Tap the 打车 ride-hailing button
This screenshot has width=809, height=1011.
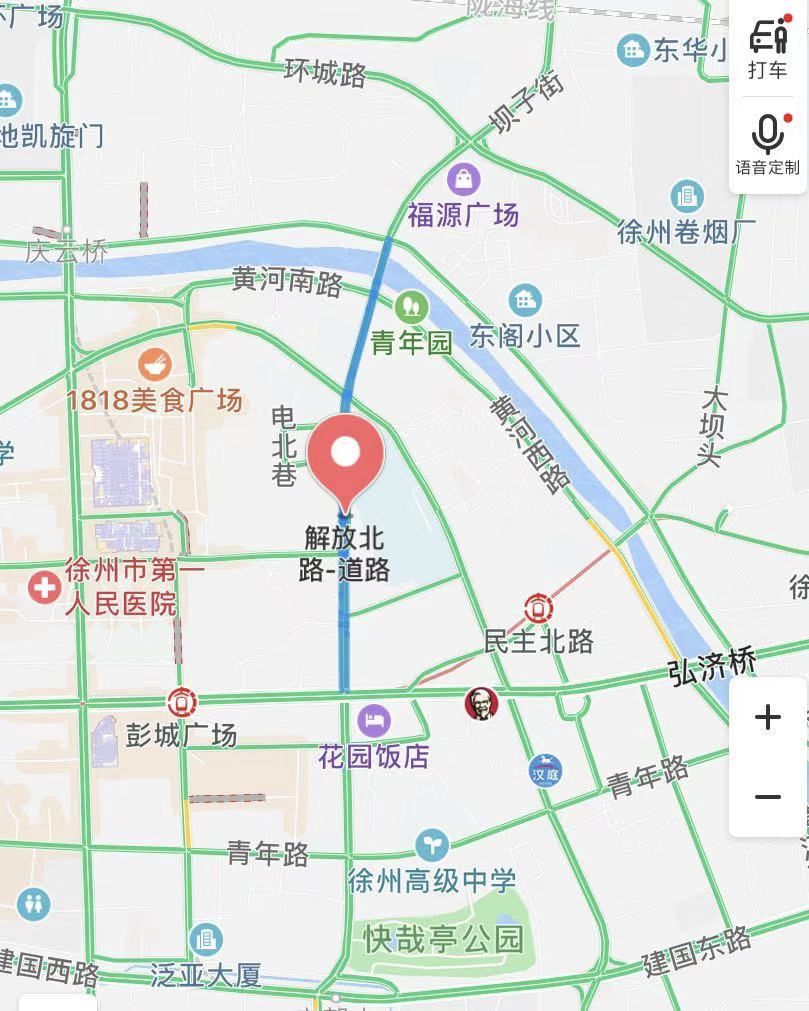768,48
